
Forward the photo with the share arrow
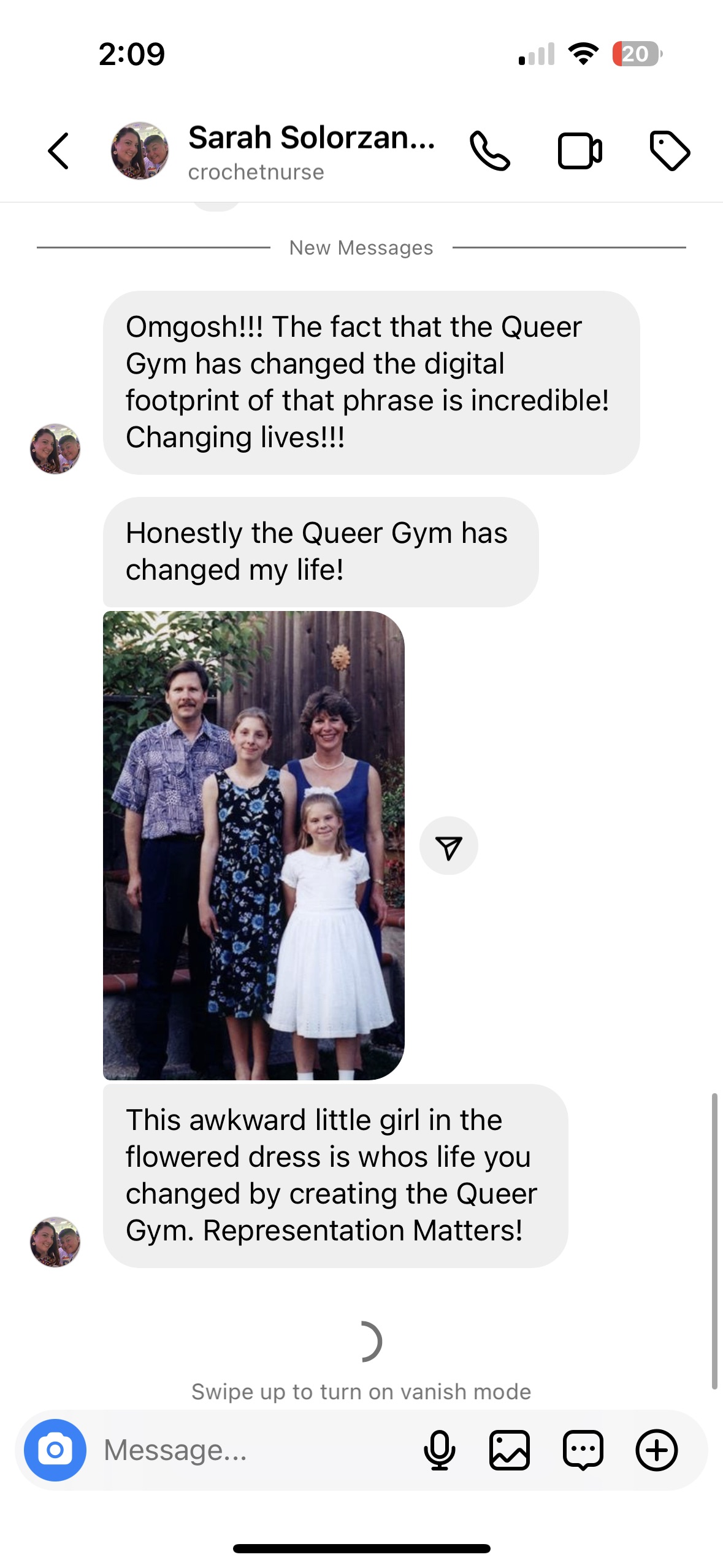click(x=449, y=846)
